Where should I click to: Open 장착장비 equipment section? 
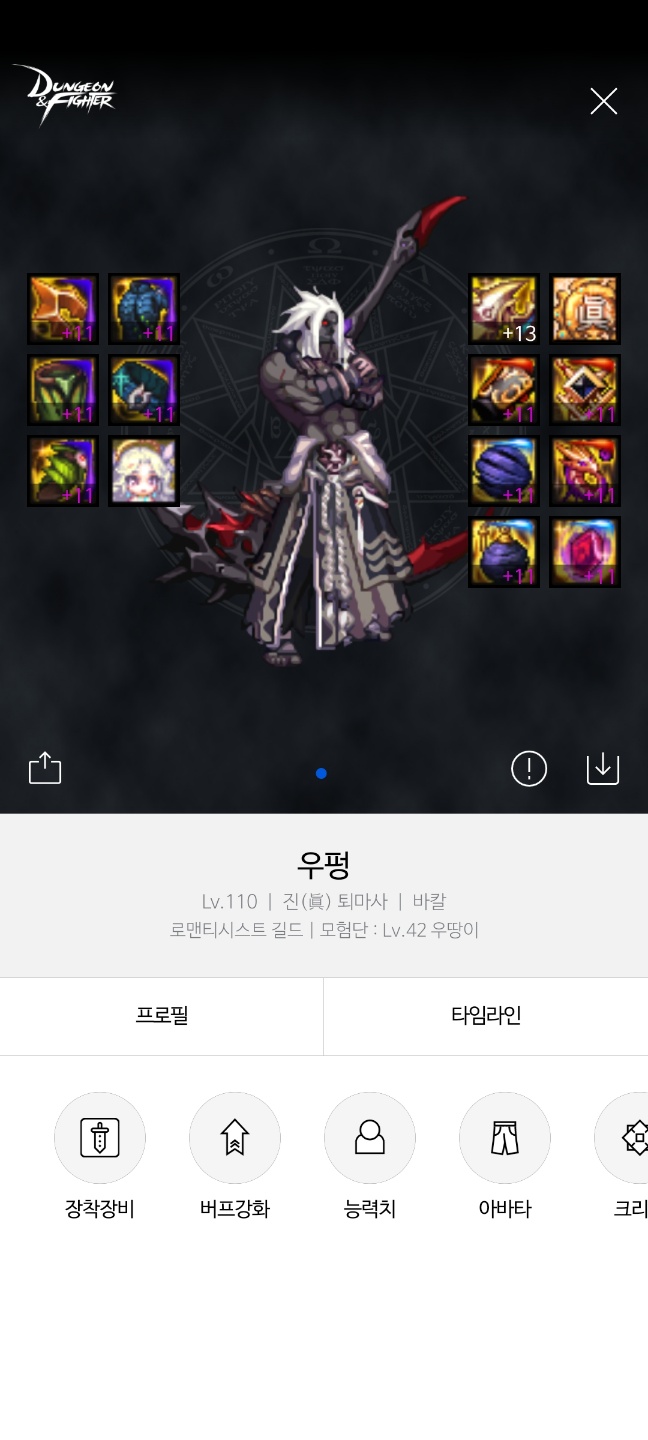click(100, 1157)
